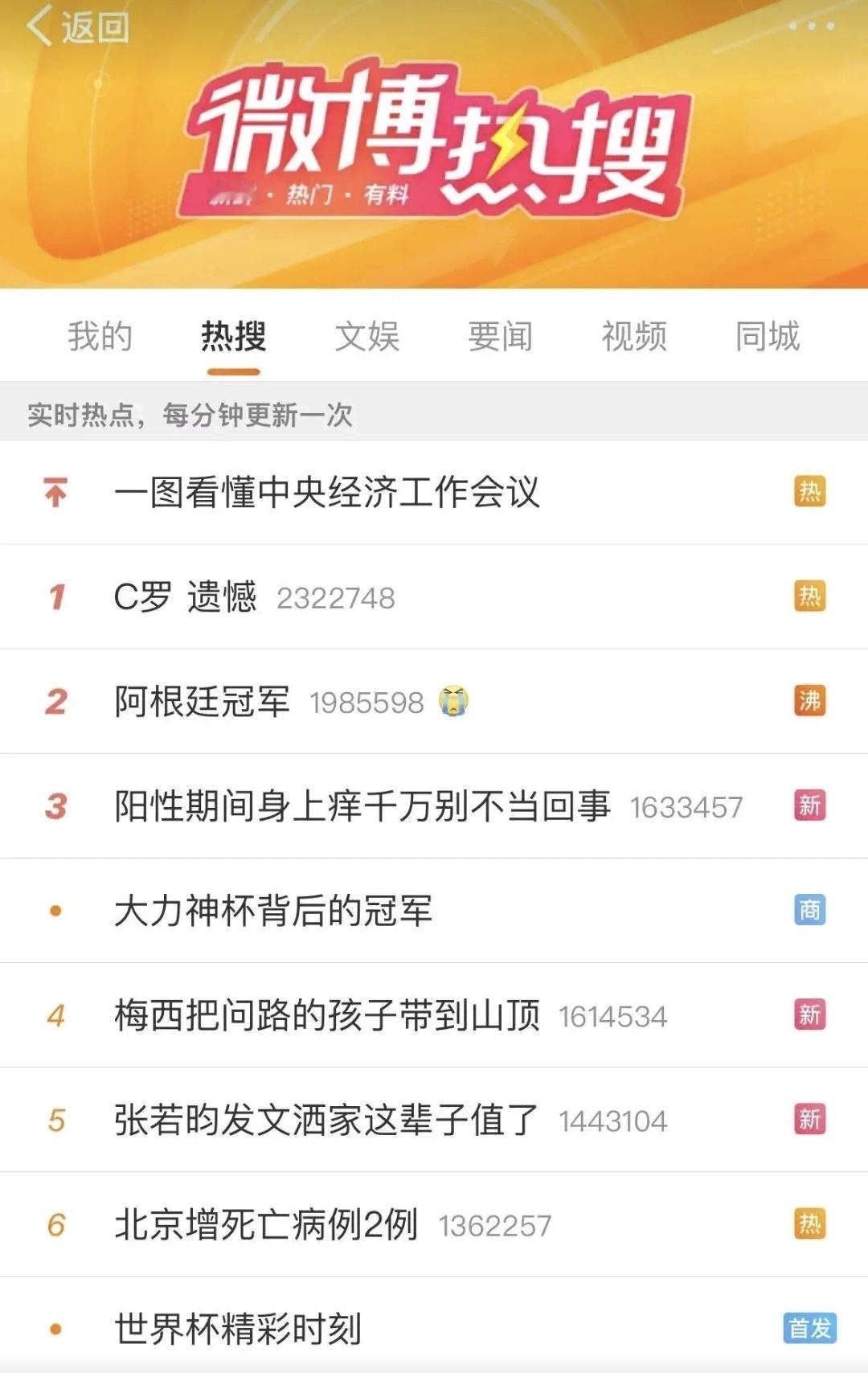Image resolution: width=868 pixels, height=1373 pixels.
Task: Click the 热 badge next to C罗 遗憾
Action: (811, 596)
